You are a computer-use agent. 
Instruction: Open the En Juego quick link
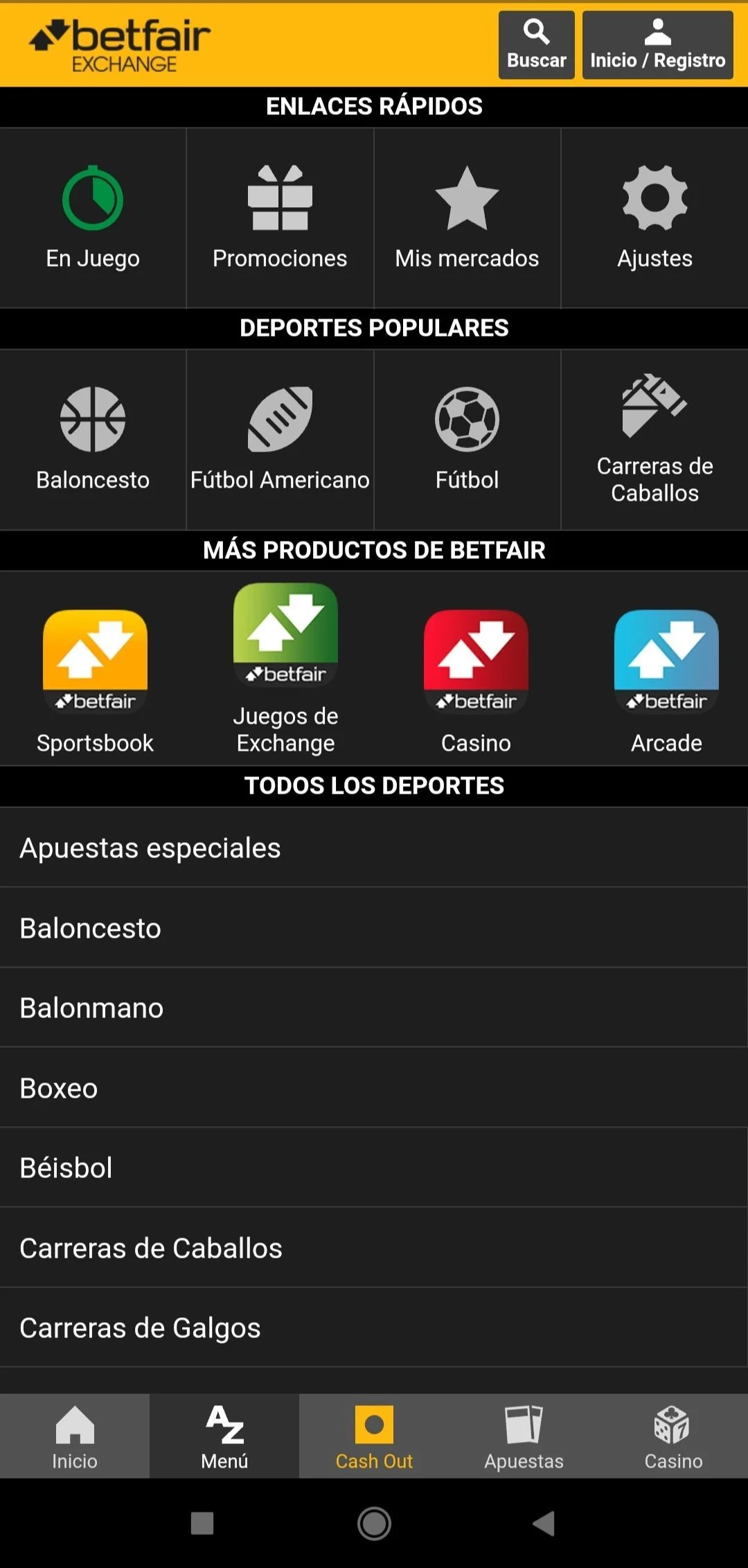pyautogui.click(x=93, y=217)
